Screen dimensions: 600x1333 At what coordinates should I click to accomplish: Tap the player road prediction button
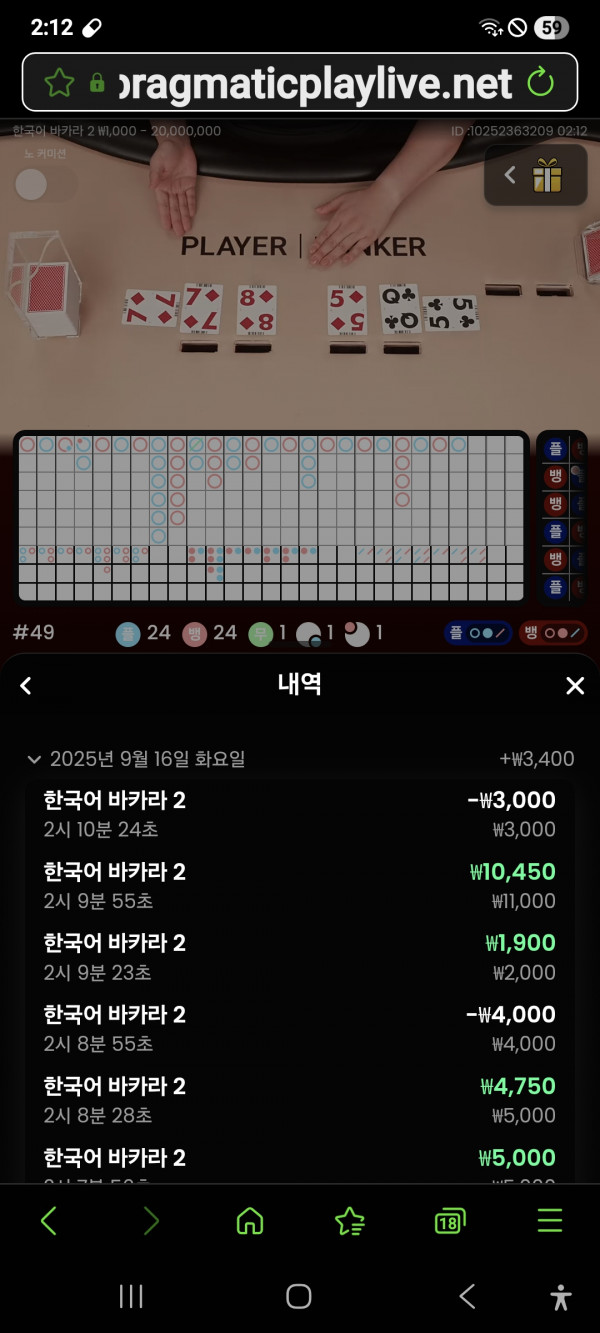click(479, 633)
